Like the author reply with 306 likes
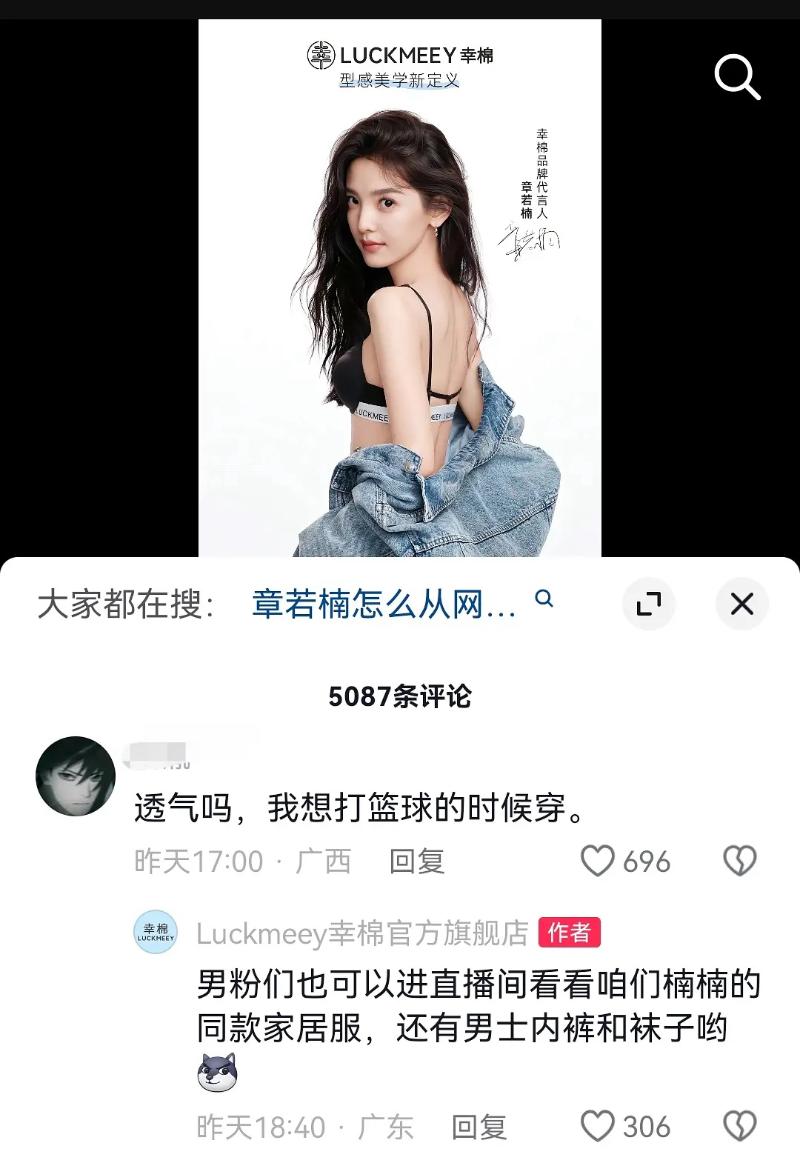Image resolution: width=800 pixels, height=1163 pixels. (x=597, y=1127)
